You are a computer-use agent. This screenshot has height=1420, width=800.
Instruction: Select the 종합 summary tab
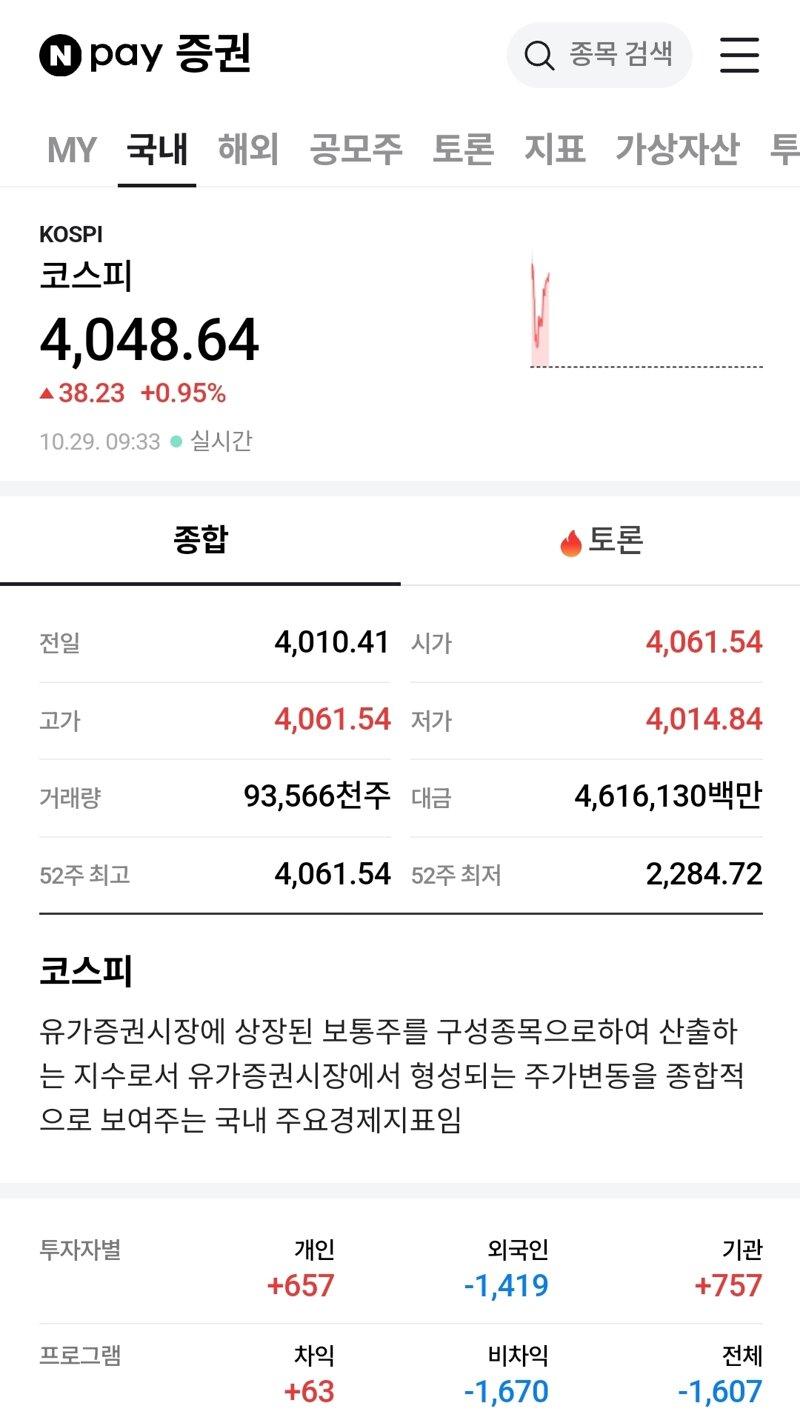200,540
